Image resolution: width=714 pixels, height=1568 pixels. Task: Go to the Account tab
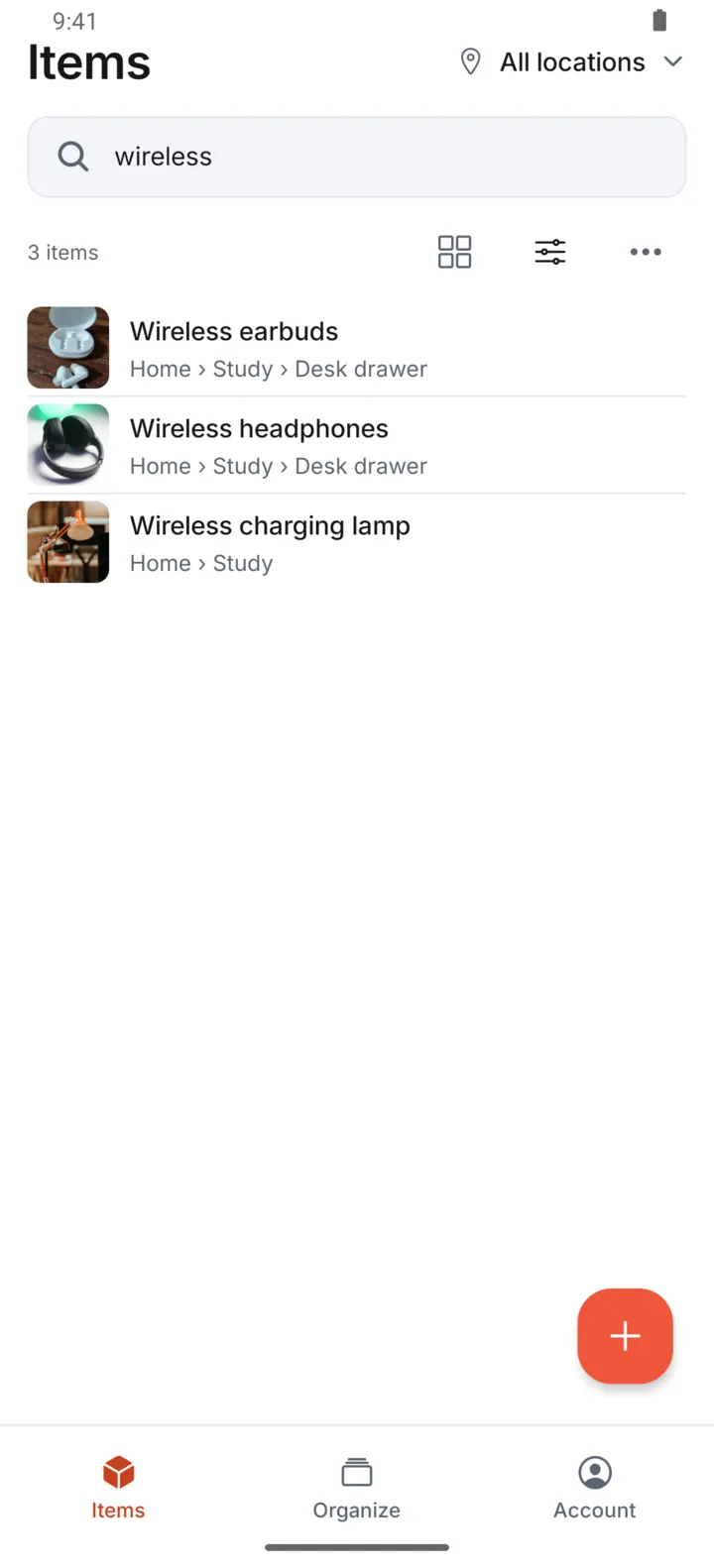click(595, 1488)
